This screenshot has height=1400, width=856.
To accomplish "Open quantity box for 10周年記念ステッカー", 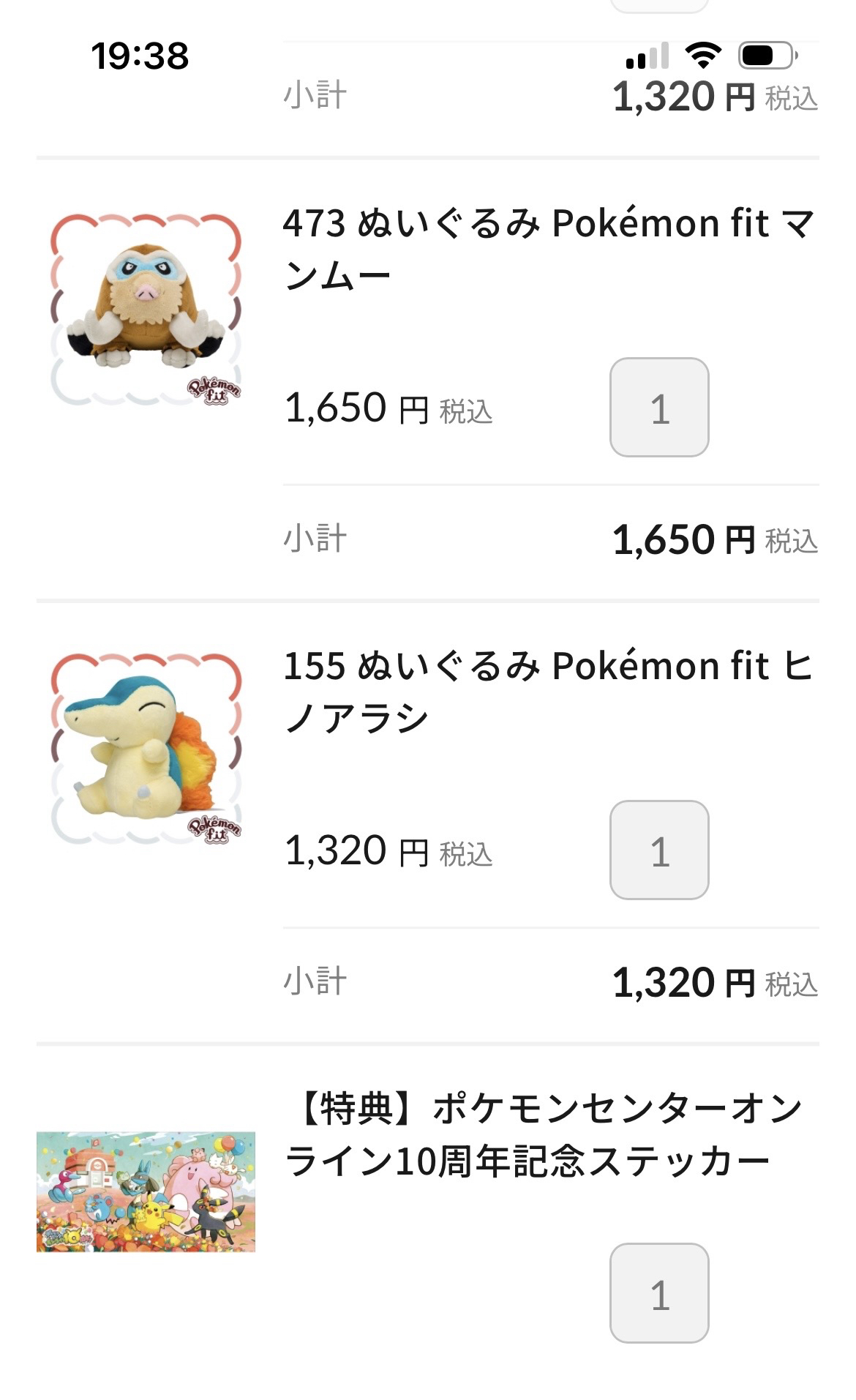I will click(659, 1293).
